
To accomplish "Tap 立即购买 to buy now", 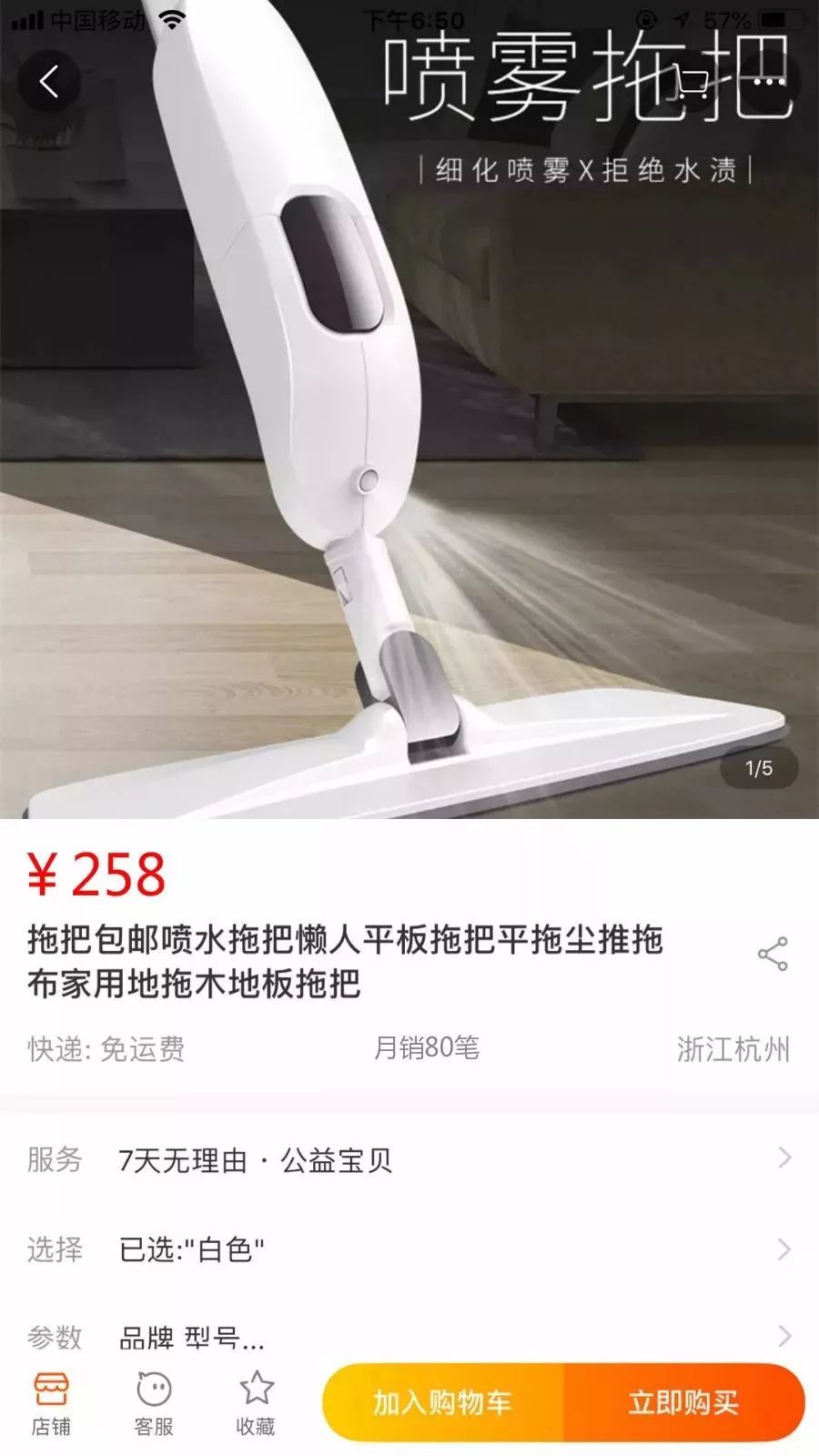I will (x=684, y=1402).
